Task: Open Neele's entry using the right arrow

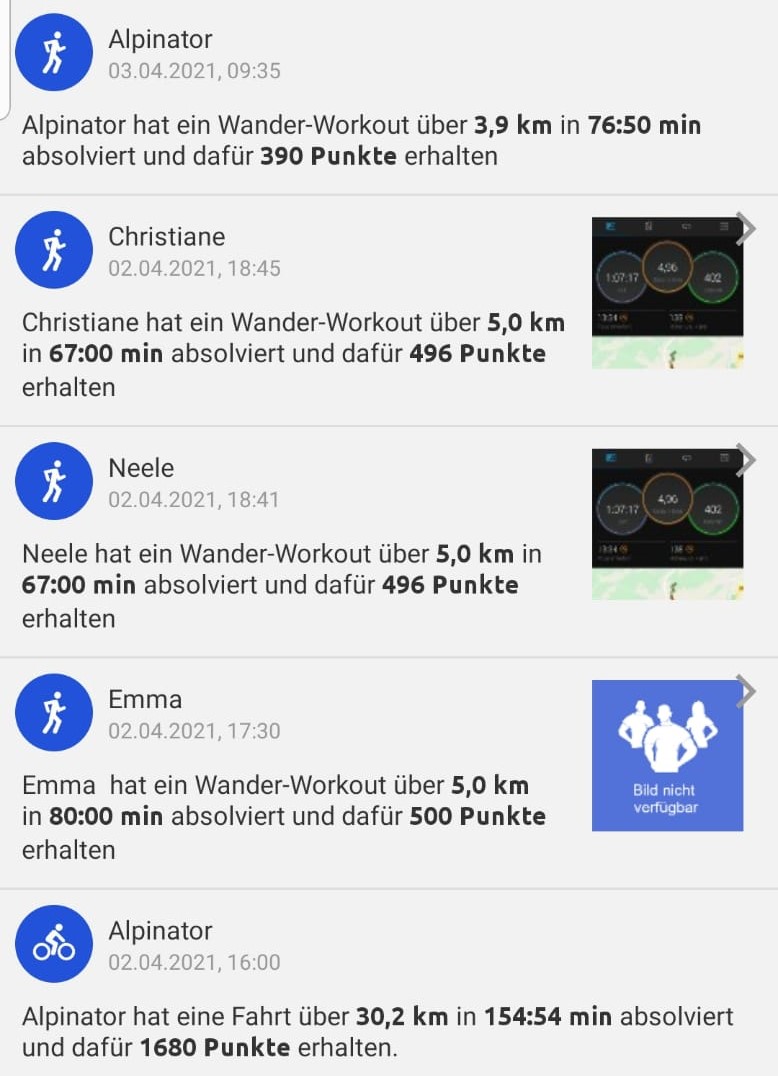Action: coord(745,460)
